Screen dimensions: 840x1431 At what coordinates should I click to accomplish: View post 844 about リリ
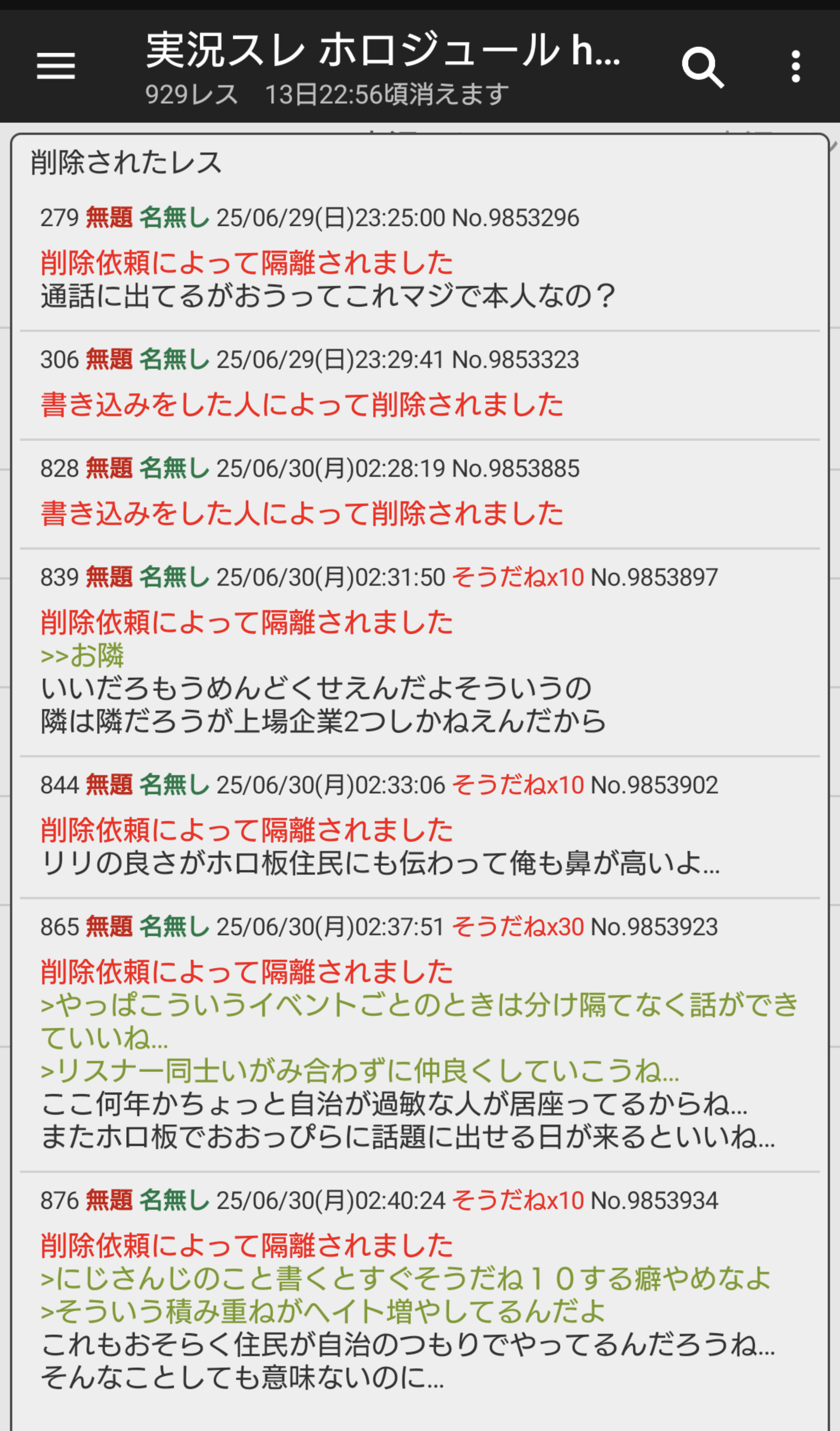click(420, 827)
